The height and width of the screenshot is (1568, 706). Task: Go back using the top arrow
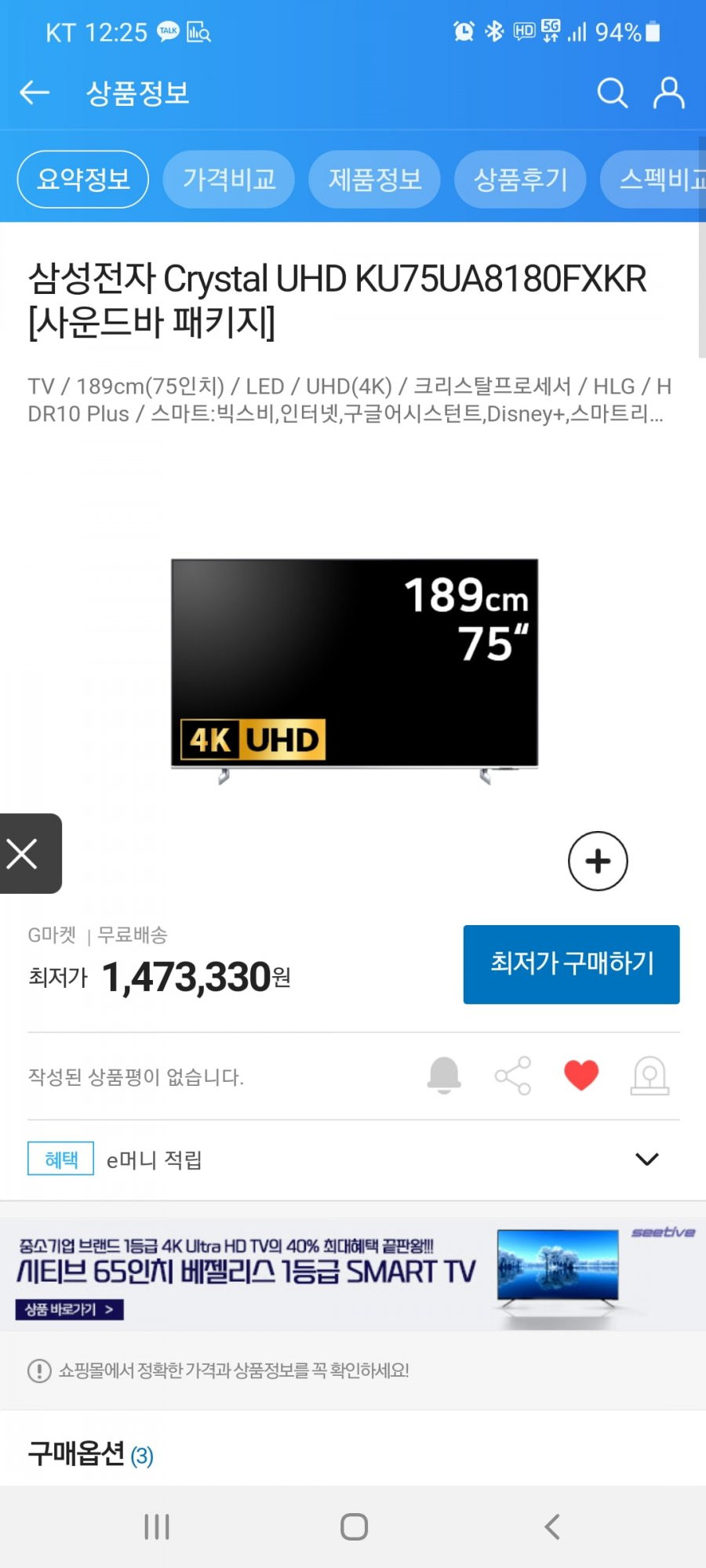tap(35, 93)
